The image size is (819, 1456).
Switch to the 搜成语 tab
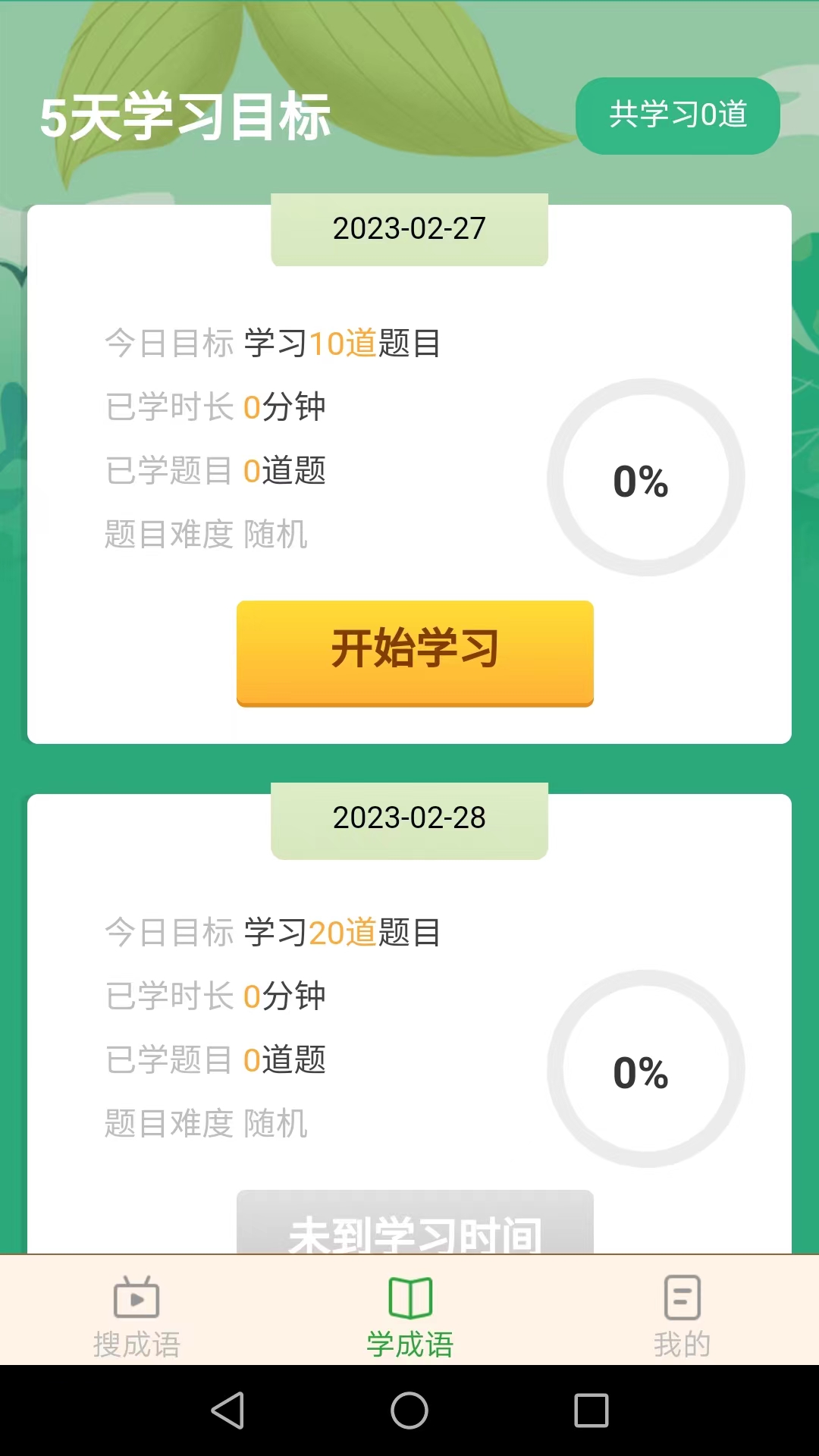[x=136, y=1316]
